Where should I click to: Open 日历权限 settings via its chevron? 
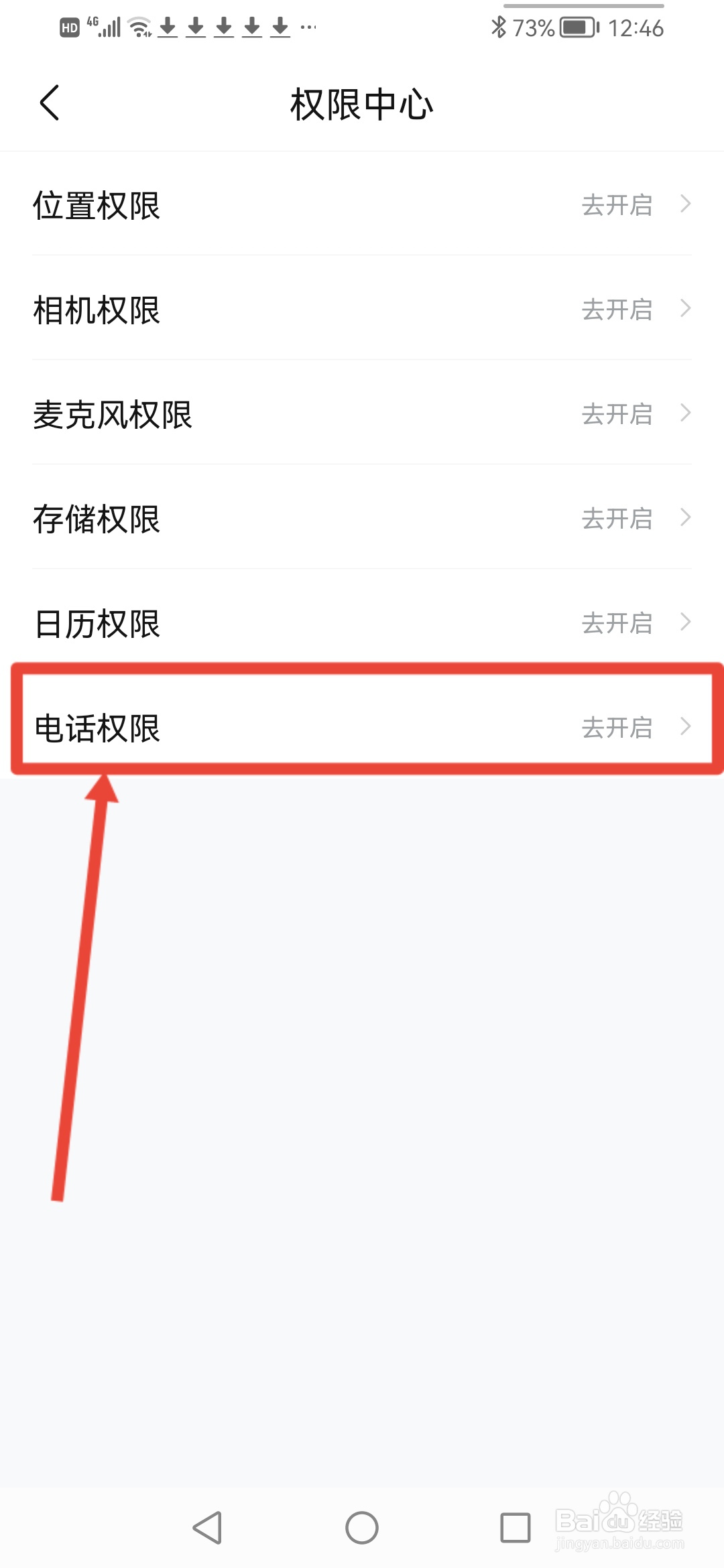tap(685, 623)
